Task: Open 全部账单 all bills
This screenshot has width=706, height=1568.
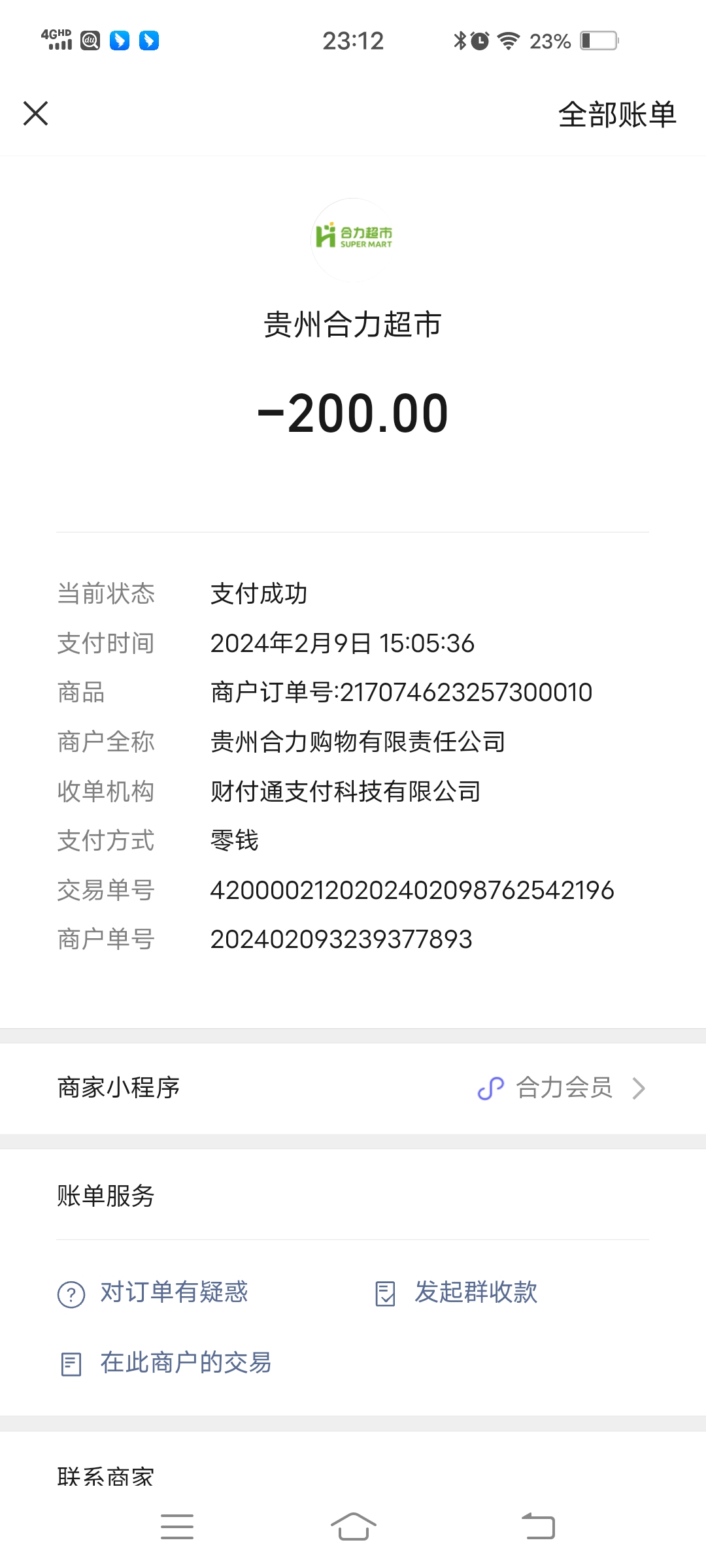Action: (616, 115)
